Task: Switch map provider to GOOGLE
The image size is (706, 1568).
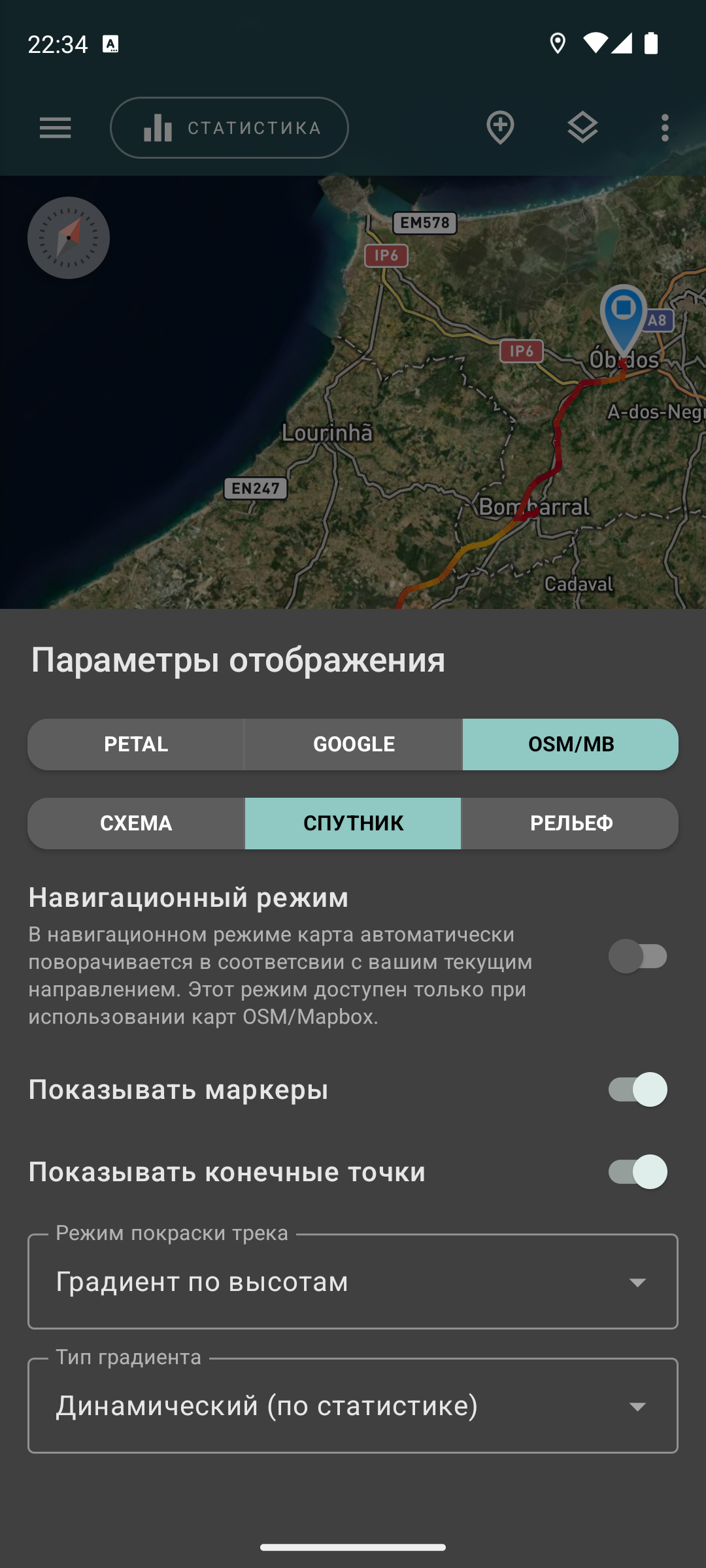Action: coord(354,744)
